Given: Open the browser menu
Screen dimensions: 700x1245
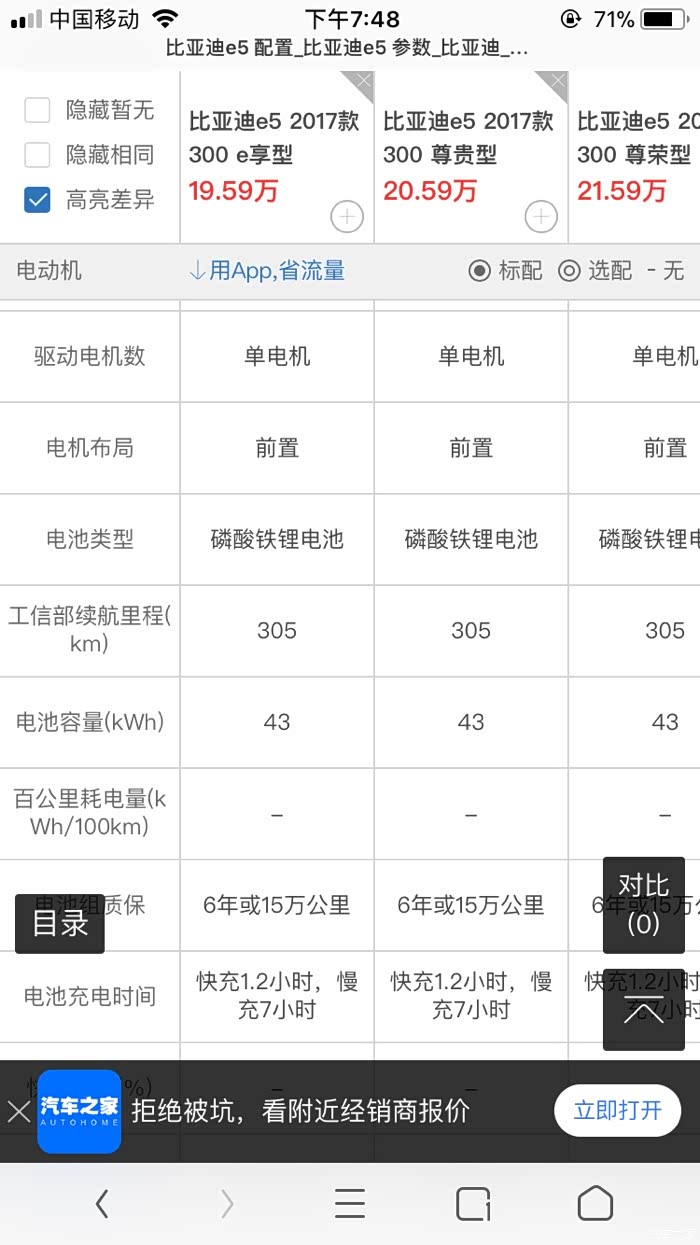Looking at the screenshot, I should (x=350, y=1204).
